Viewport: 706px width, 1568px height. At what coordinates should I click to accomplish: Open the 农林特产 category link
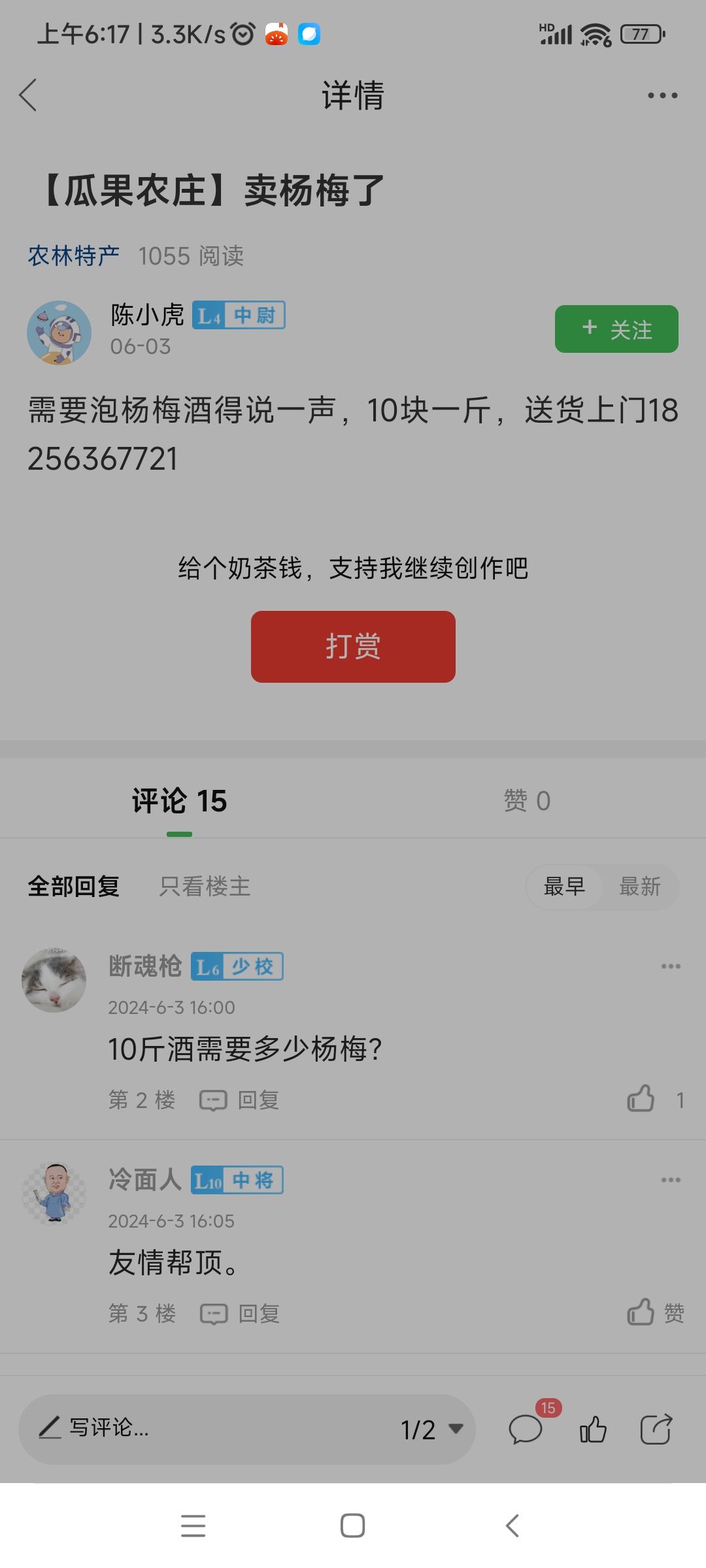(73, 255)
